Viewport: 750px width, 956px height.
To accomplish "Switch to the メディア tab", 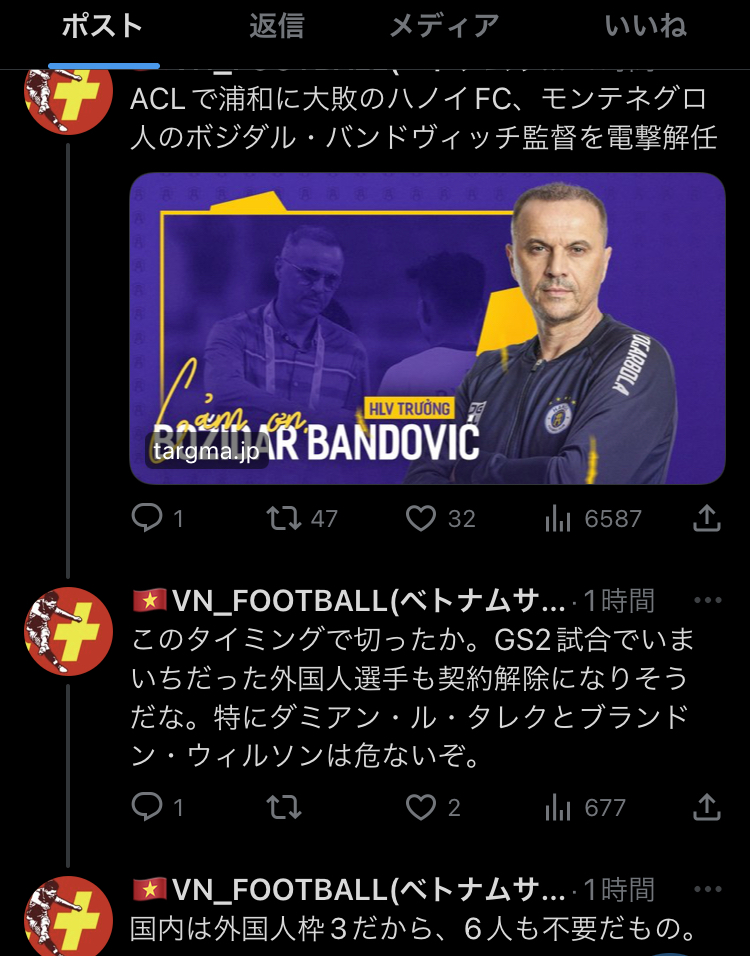I will tap(444, 26).
